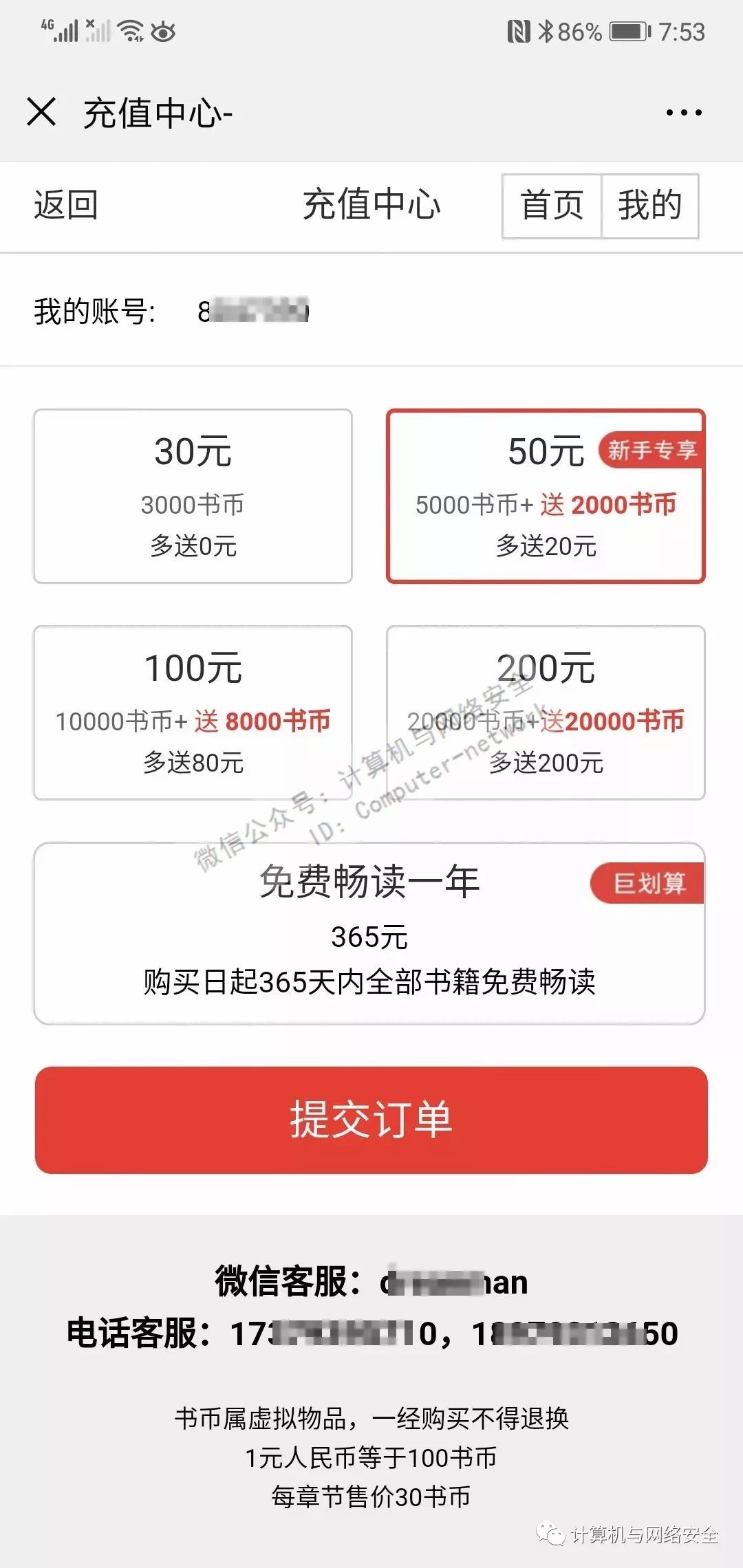Pick the 100元 recharge package

[193, 712]
